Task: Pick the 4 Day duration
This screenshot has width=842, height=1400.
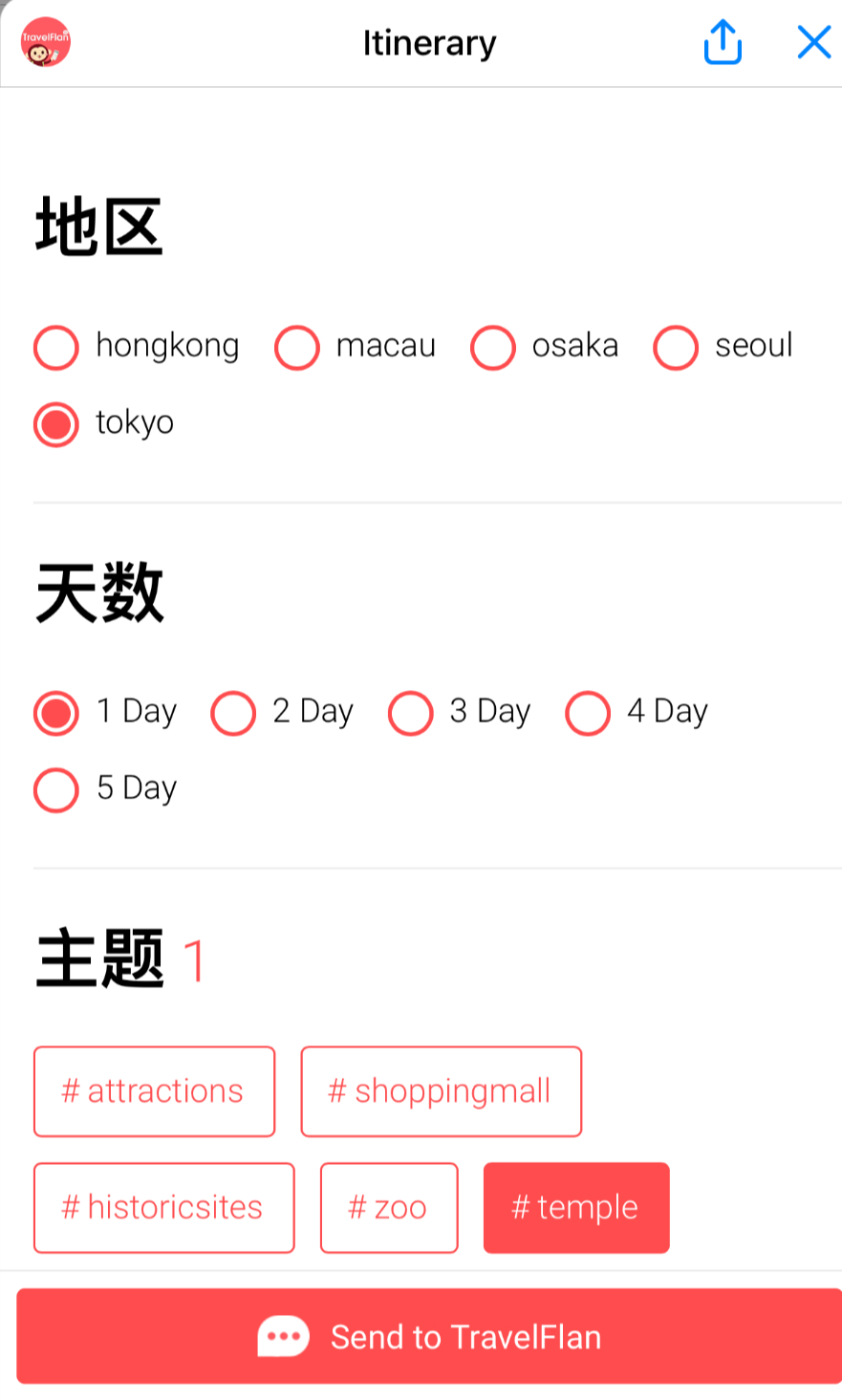Action: 588,713
